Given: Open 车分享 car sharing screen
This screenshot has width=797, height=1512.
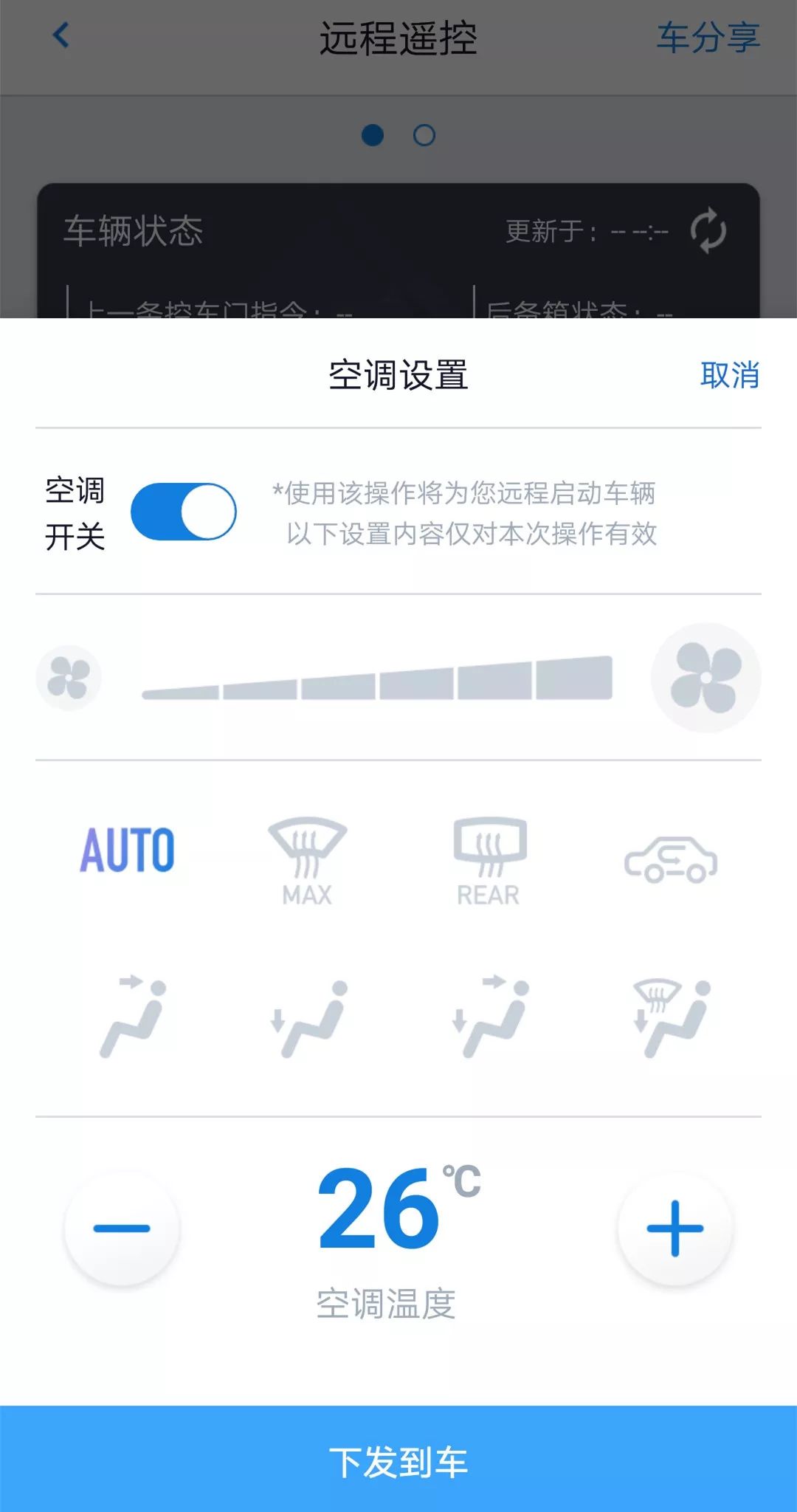Looking at the screenshot, I should 709,38.
